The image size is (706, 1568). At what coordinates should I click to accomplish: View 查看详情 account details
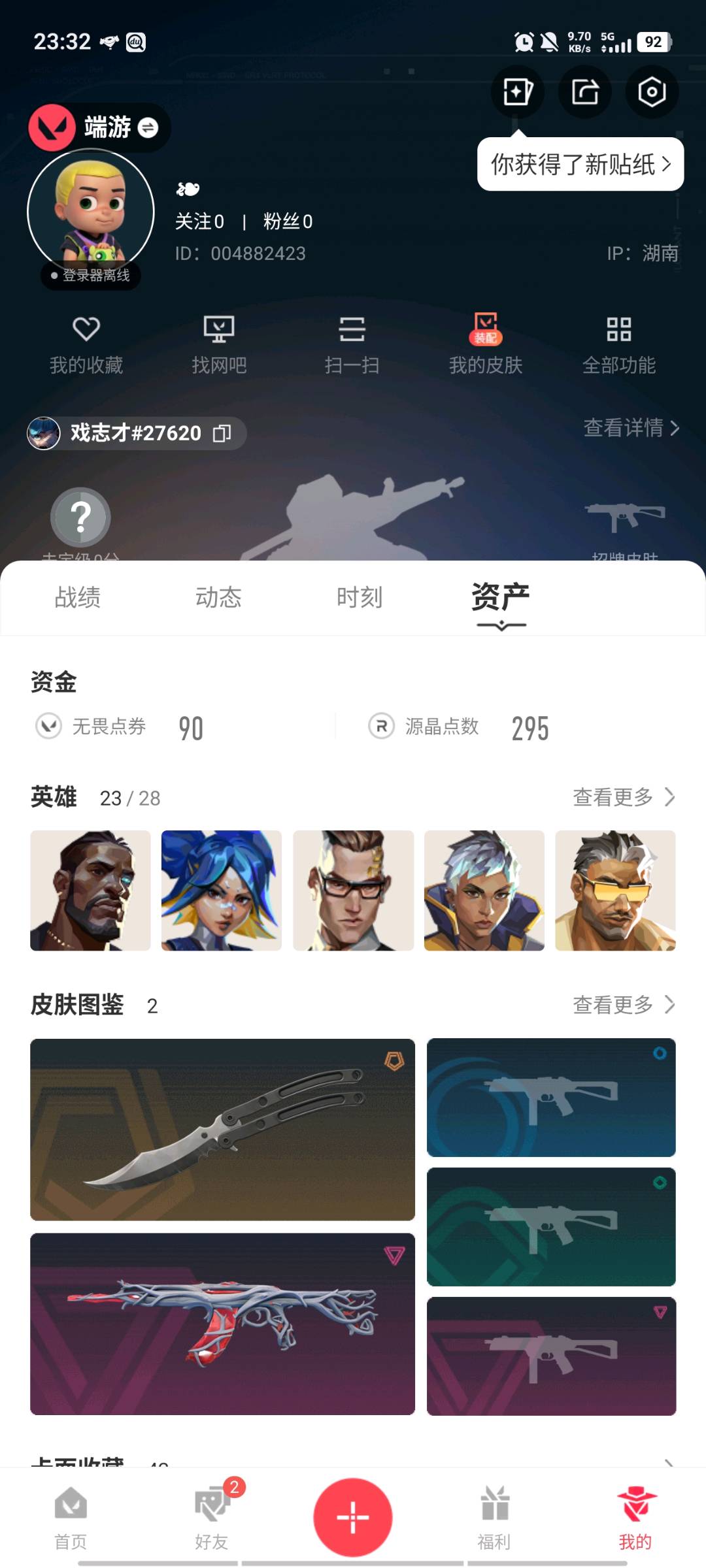pos(631,428)
